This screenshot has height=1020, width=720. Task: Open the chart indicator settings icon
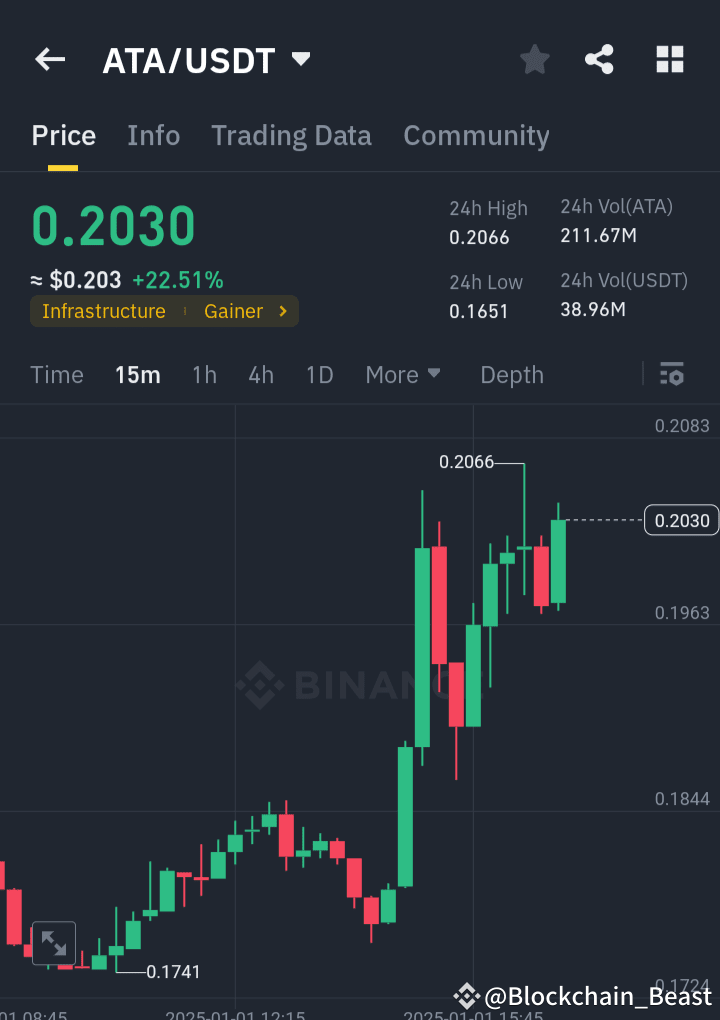(671, 374)
